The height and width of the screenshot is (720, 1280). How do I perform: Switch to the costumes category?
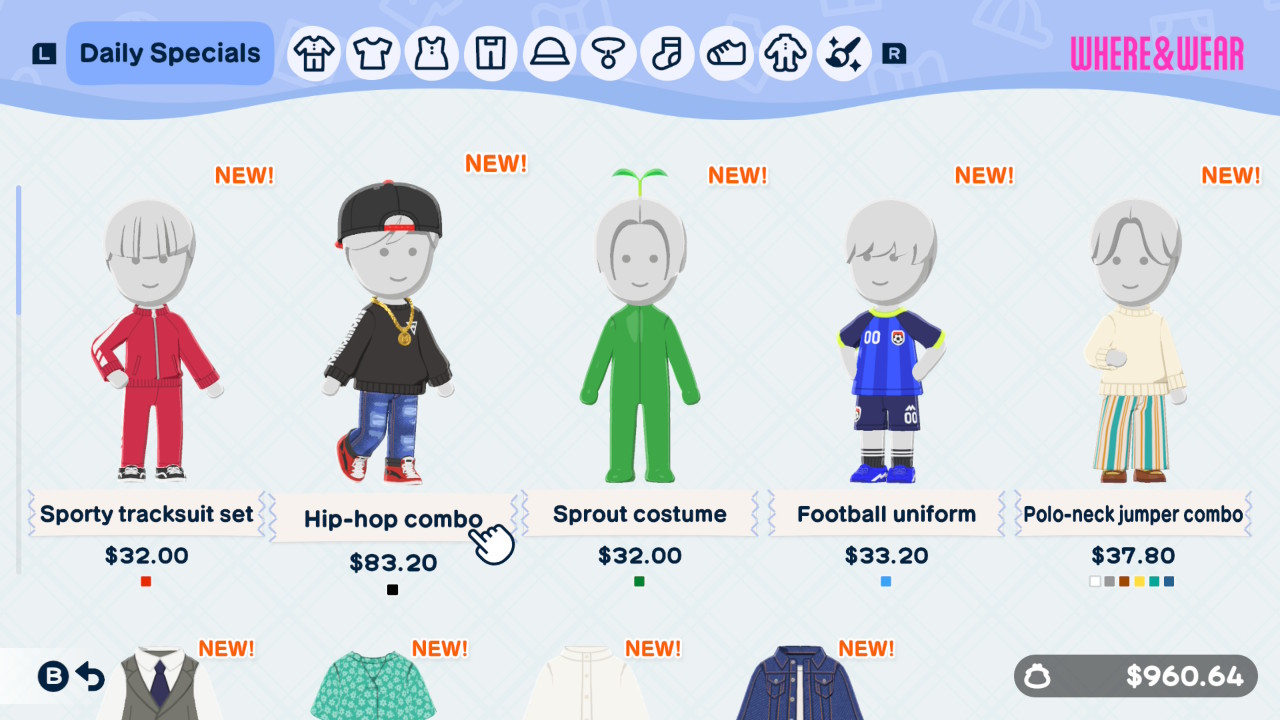point(785,53)
